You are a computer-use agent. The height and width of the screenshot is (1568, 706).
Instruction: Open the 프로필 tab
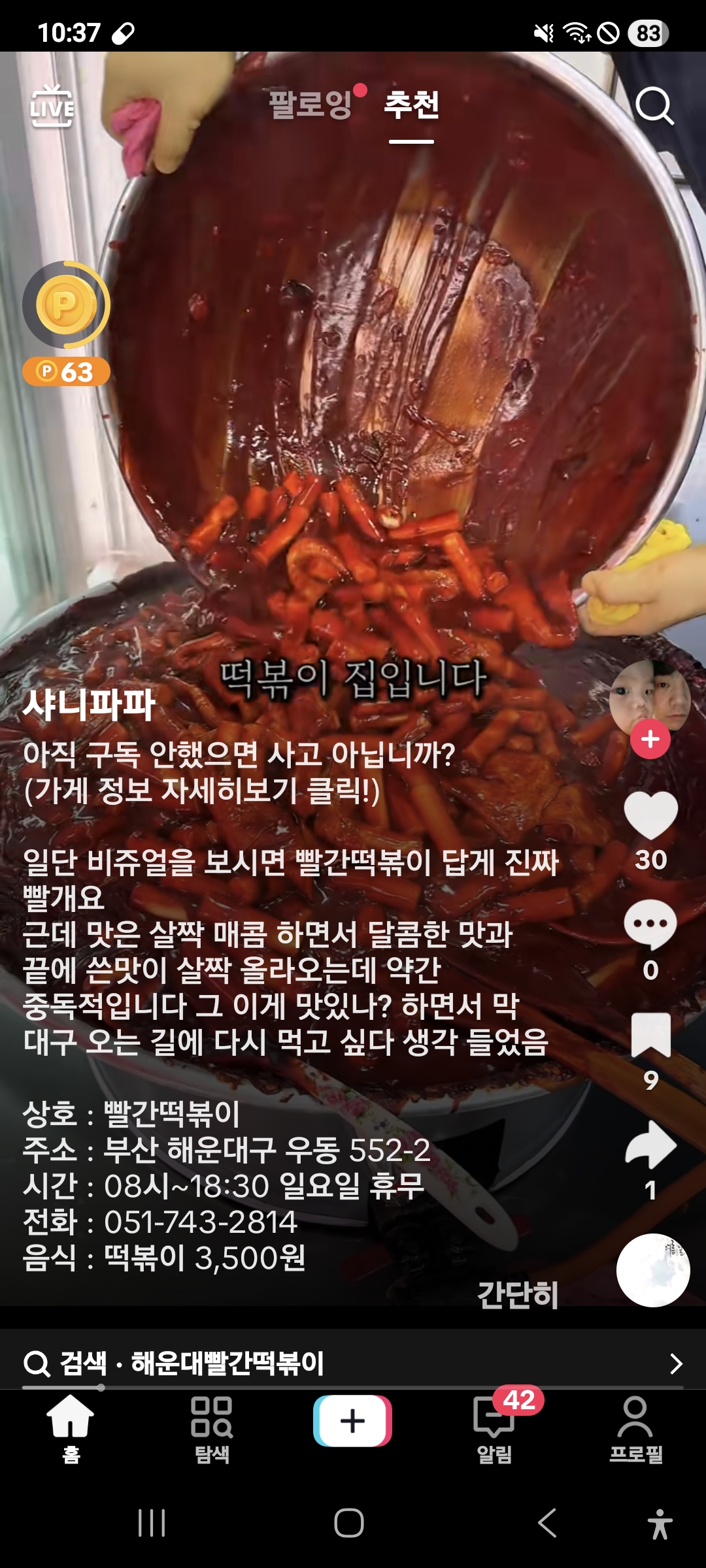tap(635, 1429)
